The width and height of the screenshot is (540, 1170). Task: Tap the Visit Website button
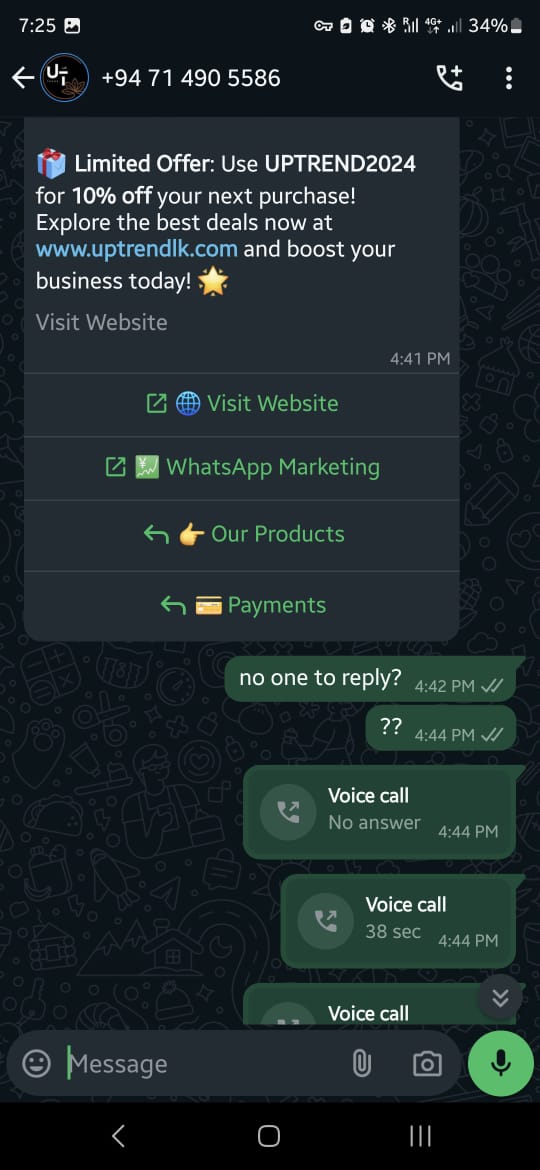(x=242, y=404)
